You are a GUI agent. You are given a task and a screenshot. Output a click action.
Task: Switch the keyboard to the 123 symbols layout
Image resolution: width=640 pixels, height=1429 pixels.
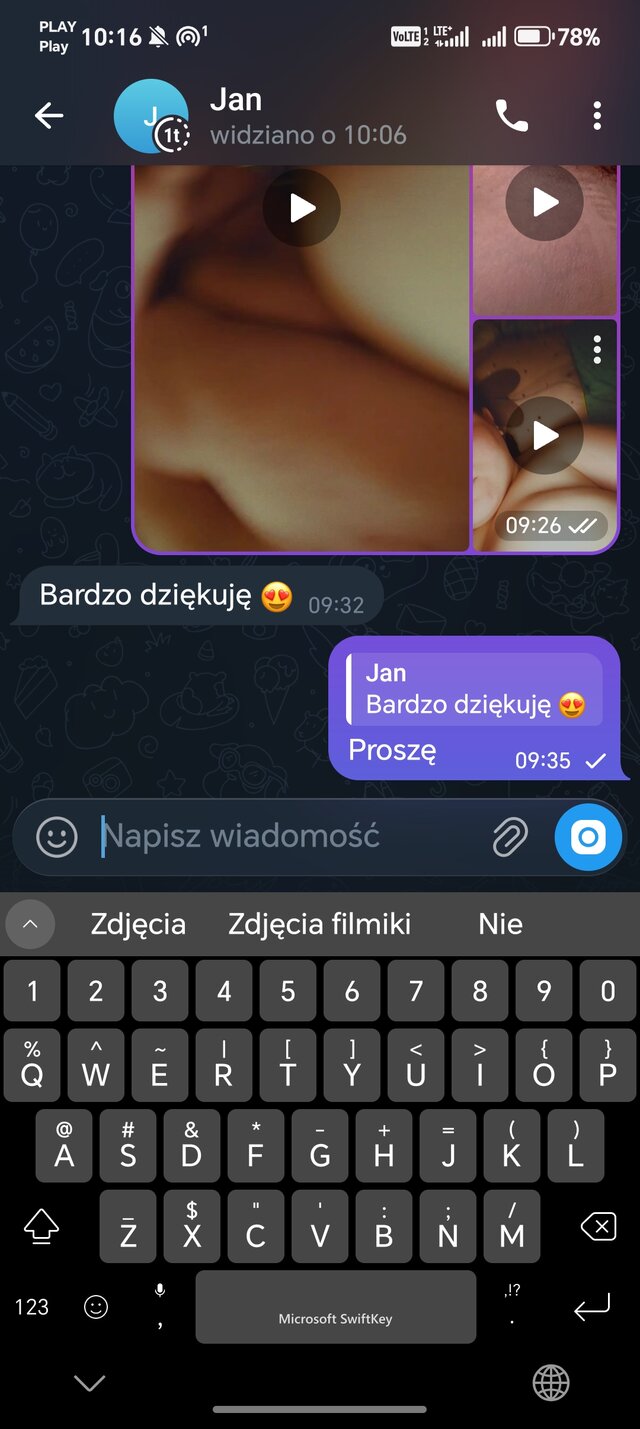[32, 1306]
